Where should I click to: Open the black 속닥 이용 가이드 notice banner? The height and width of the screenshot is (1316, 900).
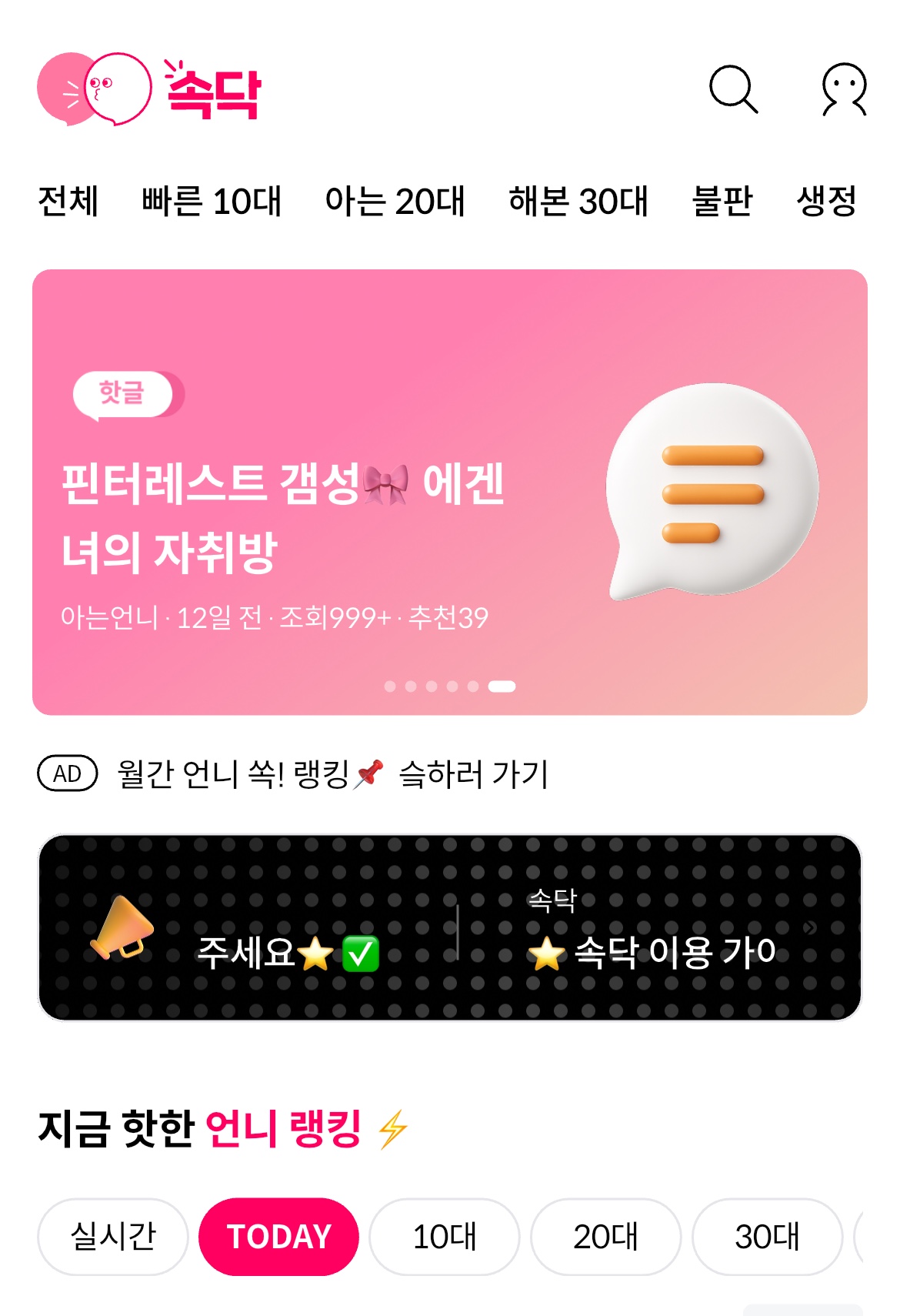(x=449, y=927)
